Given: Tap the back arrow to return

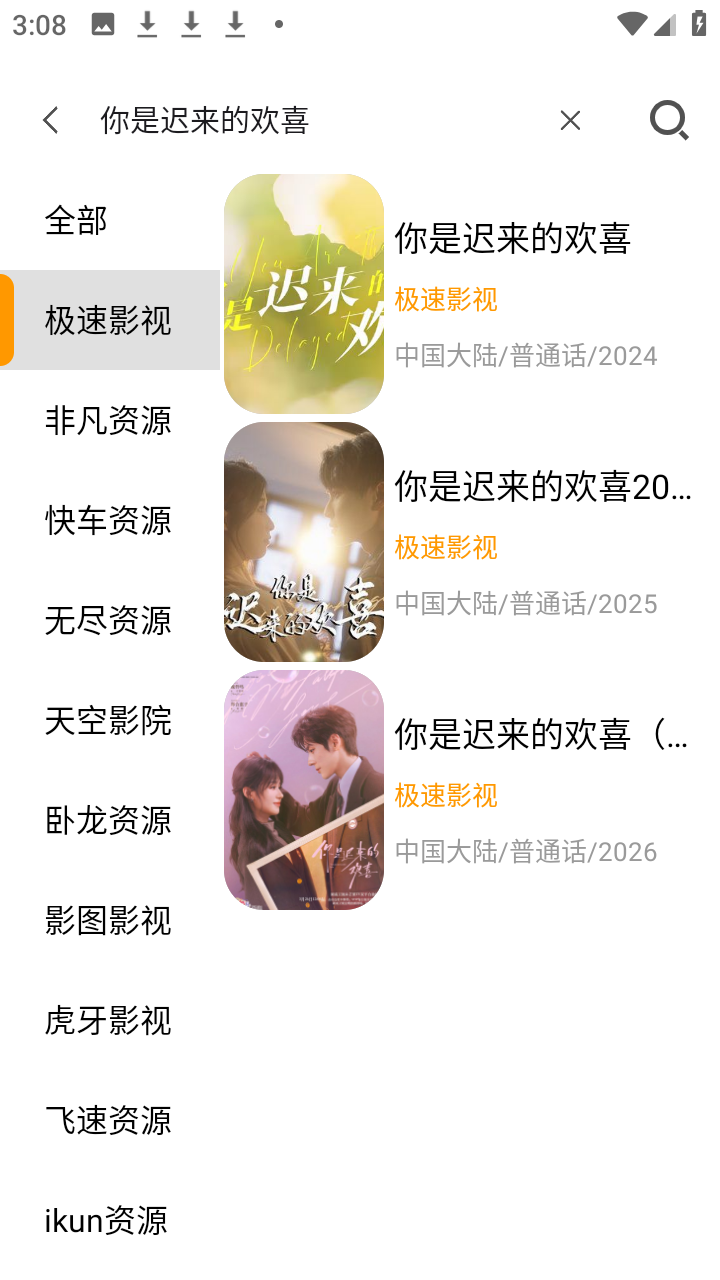Looking at the screenshot, I should tap(50, 119).
